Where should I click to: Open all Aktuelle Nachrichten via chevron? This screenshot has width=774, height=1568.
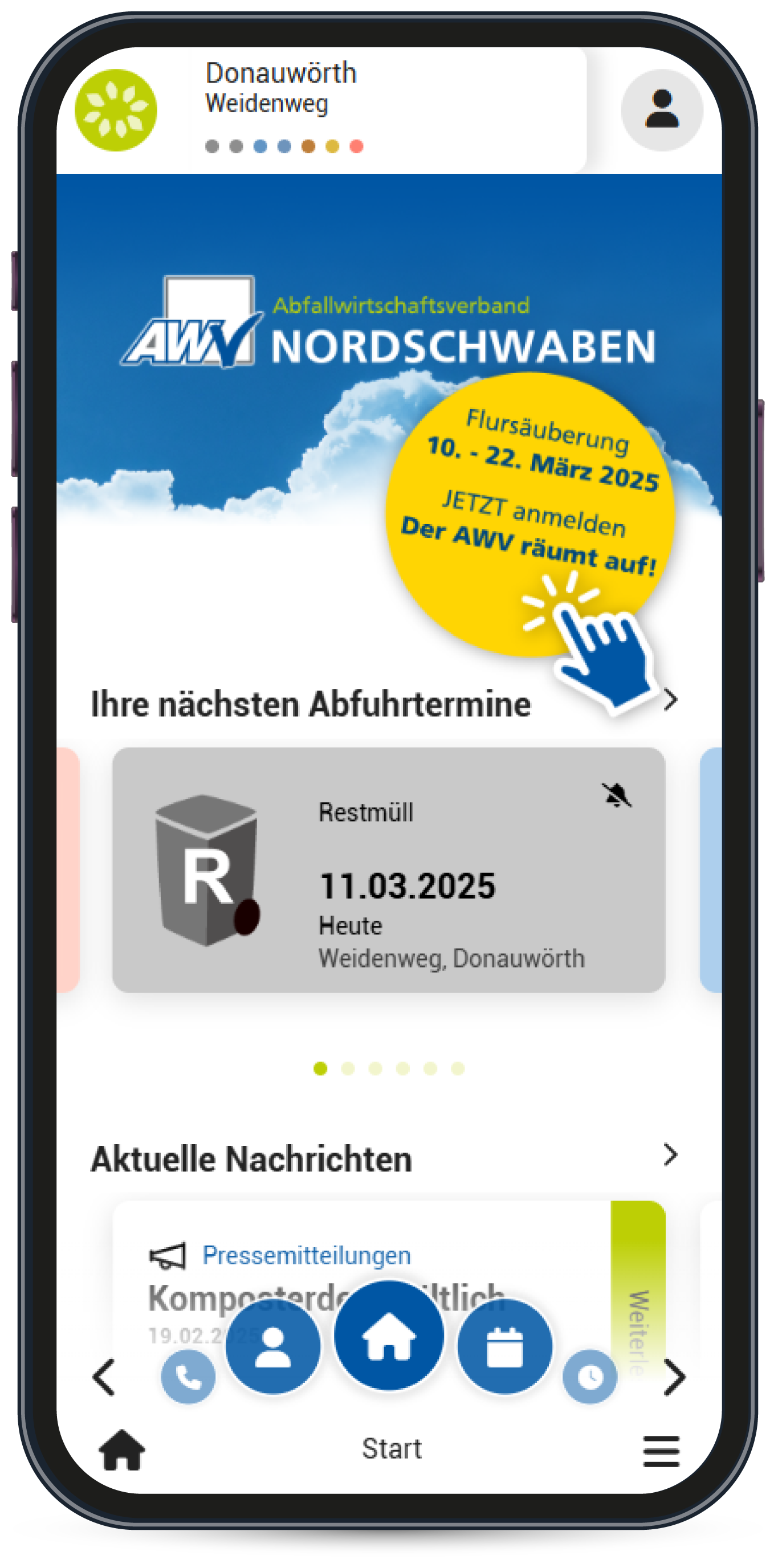(x=670, y=1155)
